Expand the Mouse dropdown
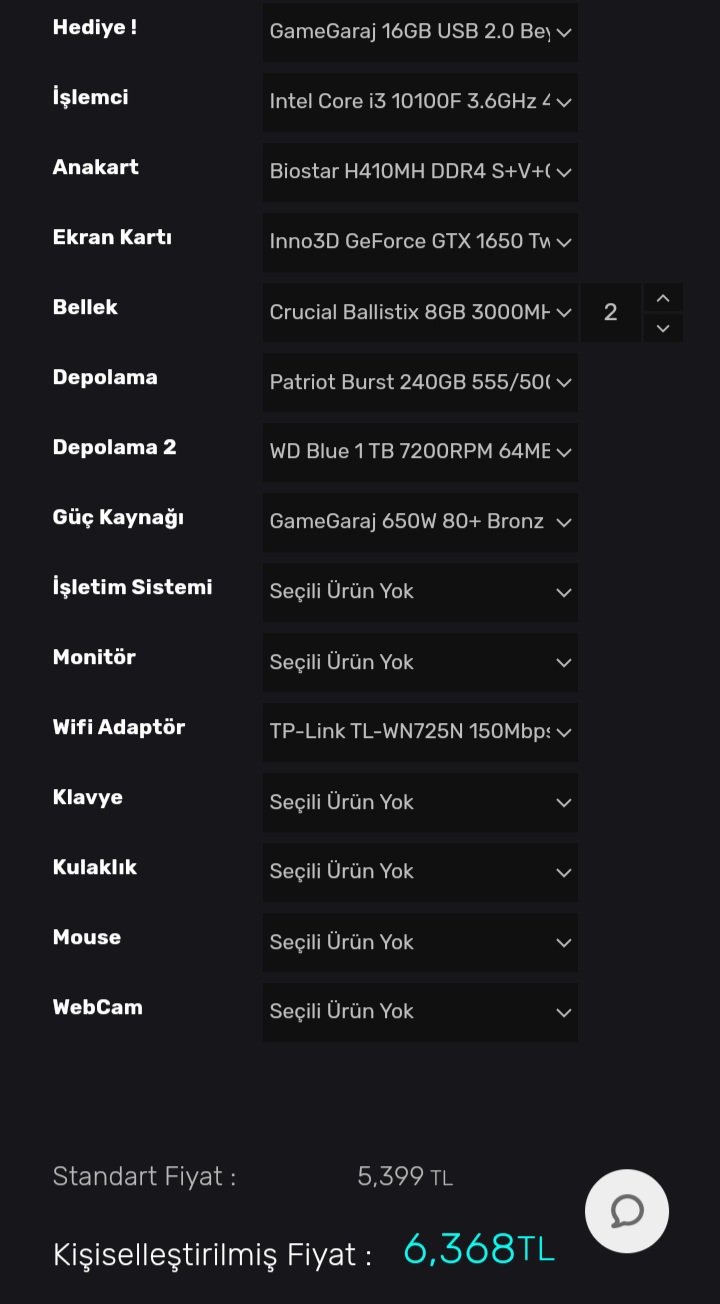The image size is (720, 1304). pos(420,942)
